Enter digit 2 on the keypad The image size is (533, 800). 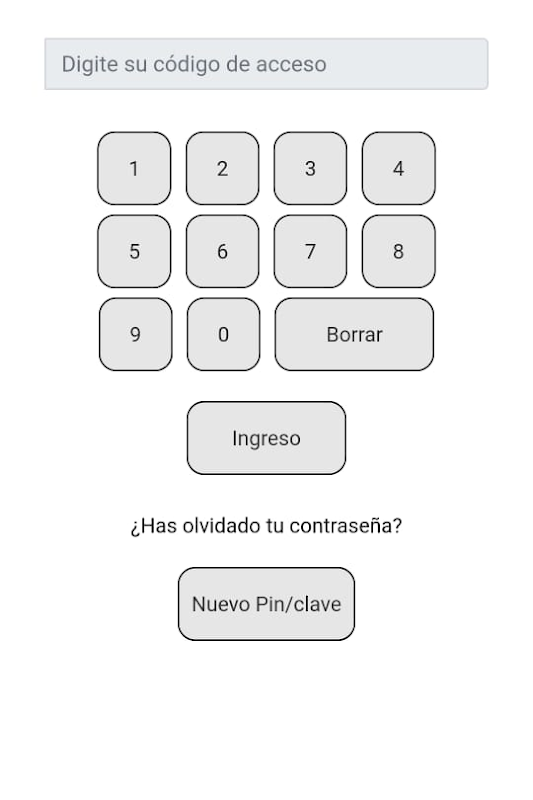(x=222, y=168)
